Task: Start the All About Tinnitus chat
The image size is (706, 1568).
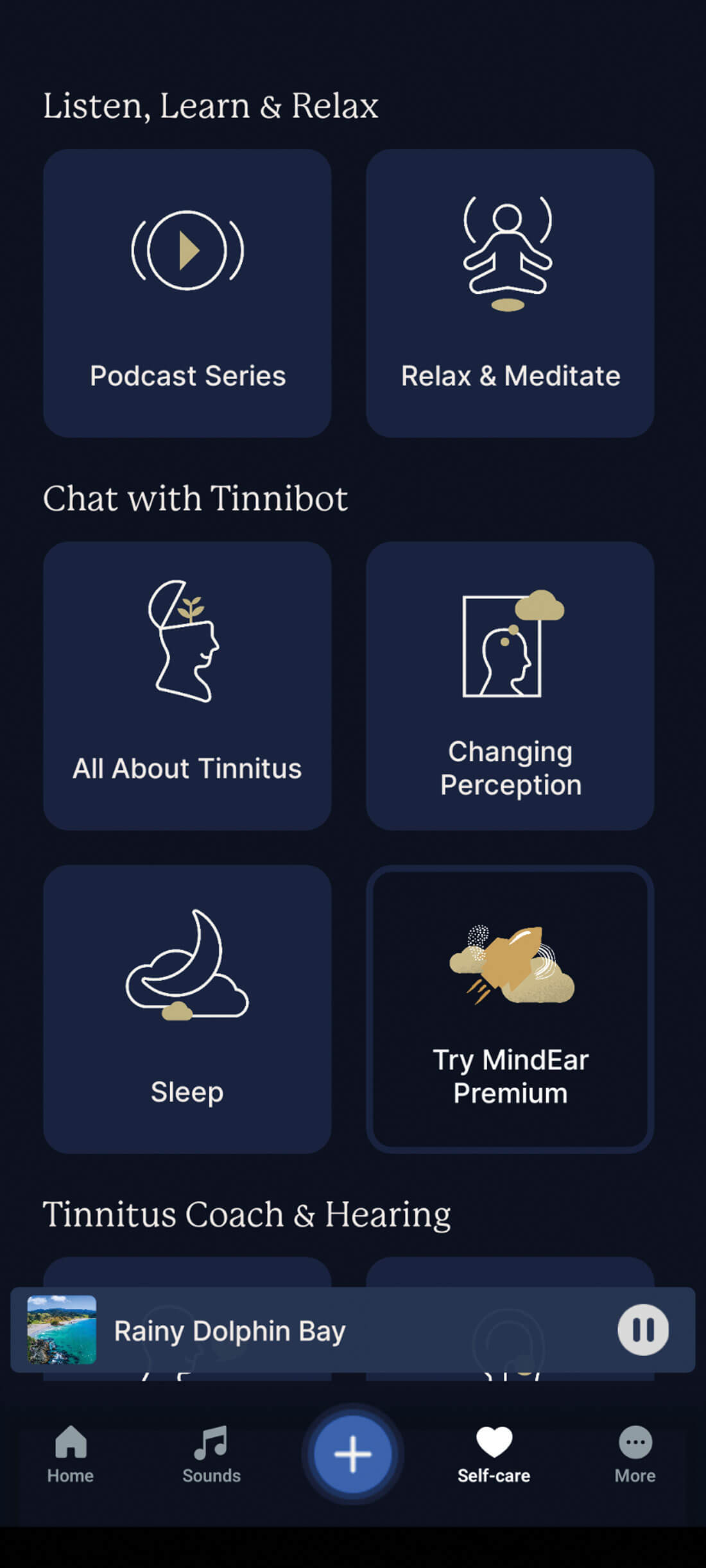Action: [x=187, y=685]
